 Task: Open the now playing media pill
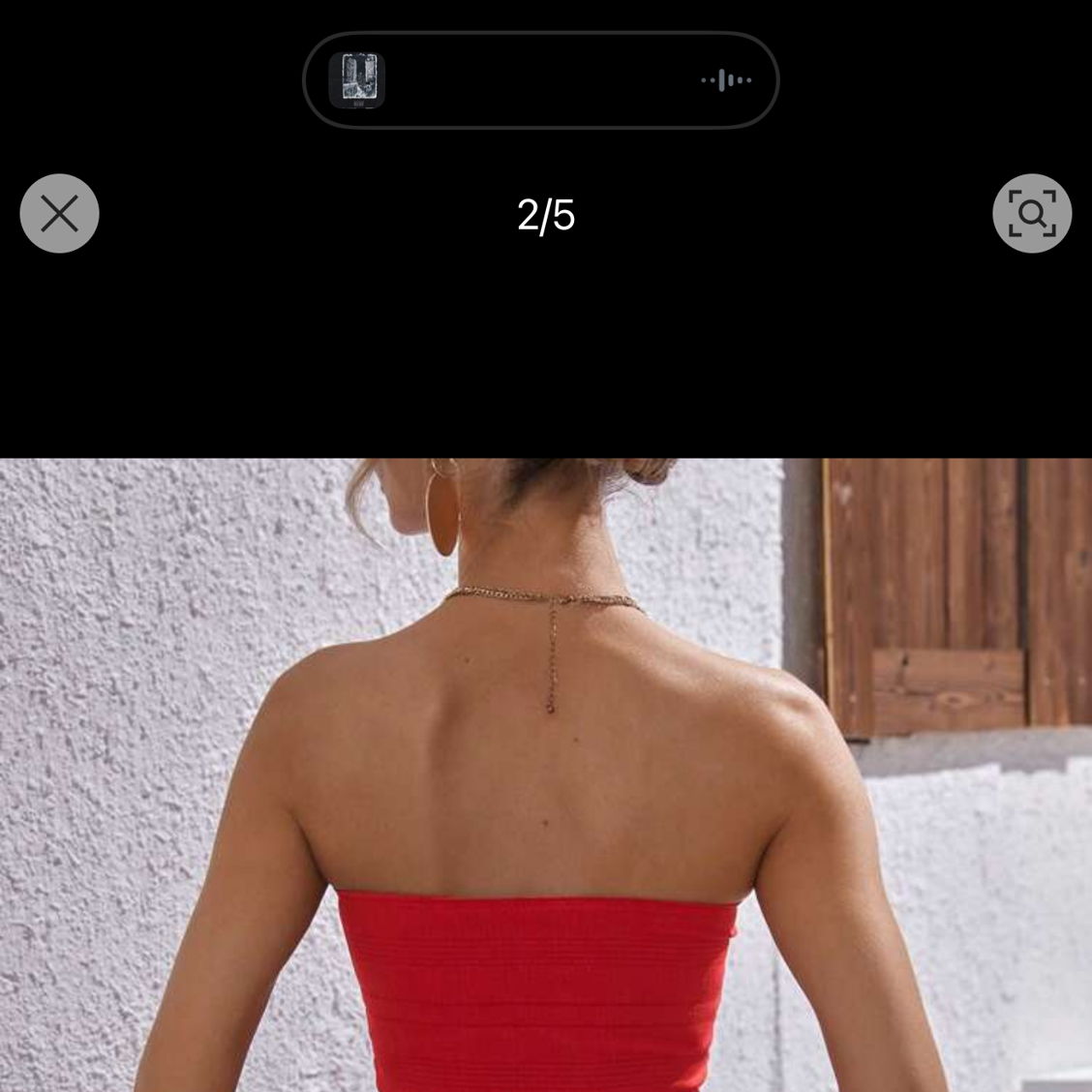(x=540, y=80)
